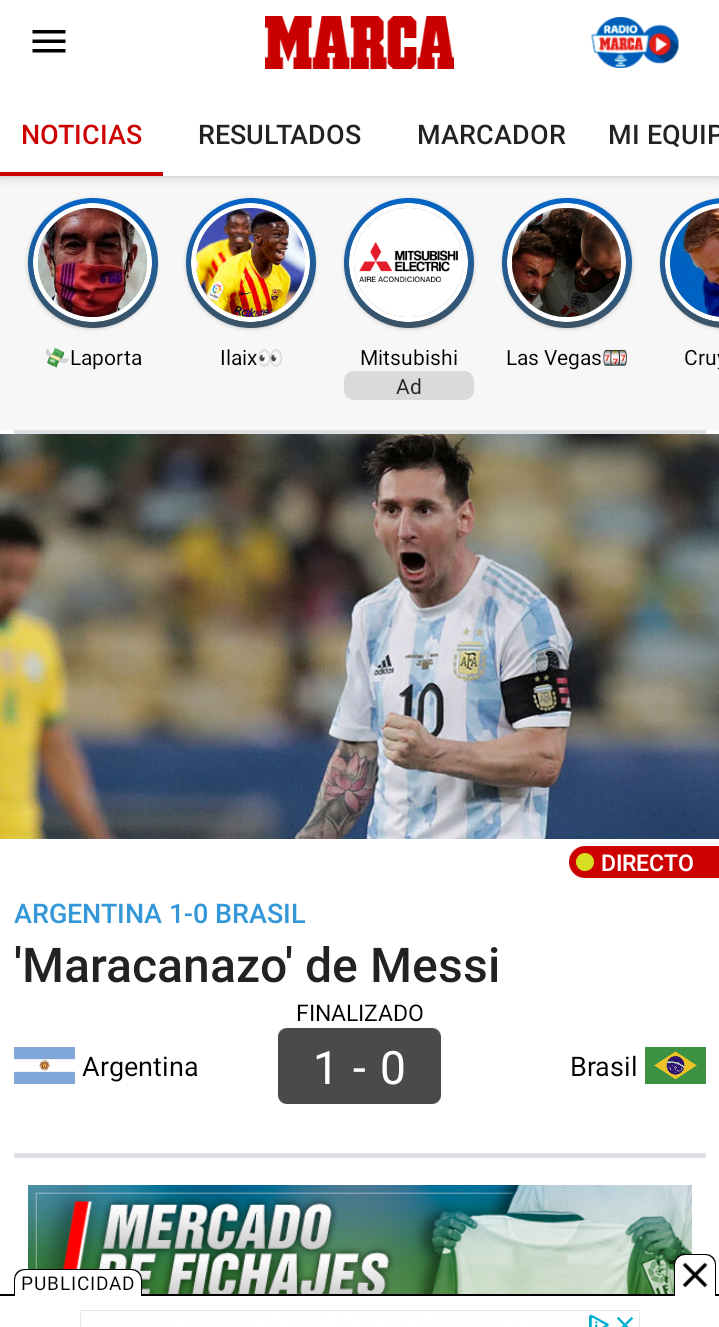Open the Argentina 1 - 0 Brasil scoreboard
719x1327 pixels.
pyautogui.click(x=359, y=1066)
